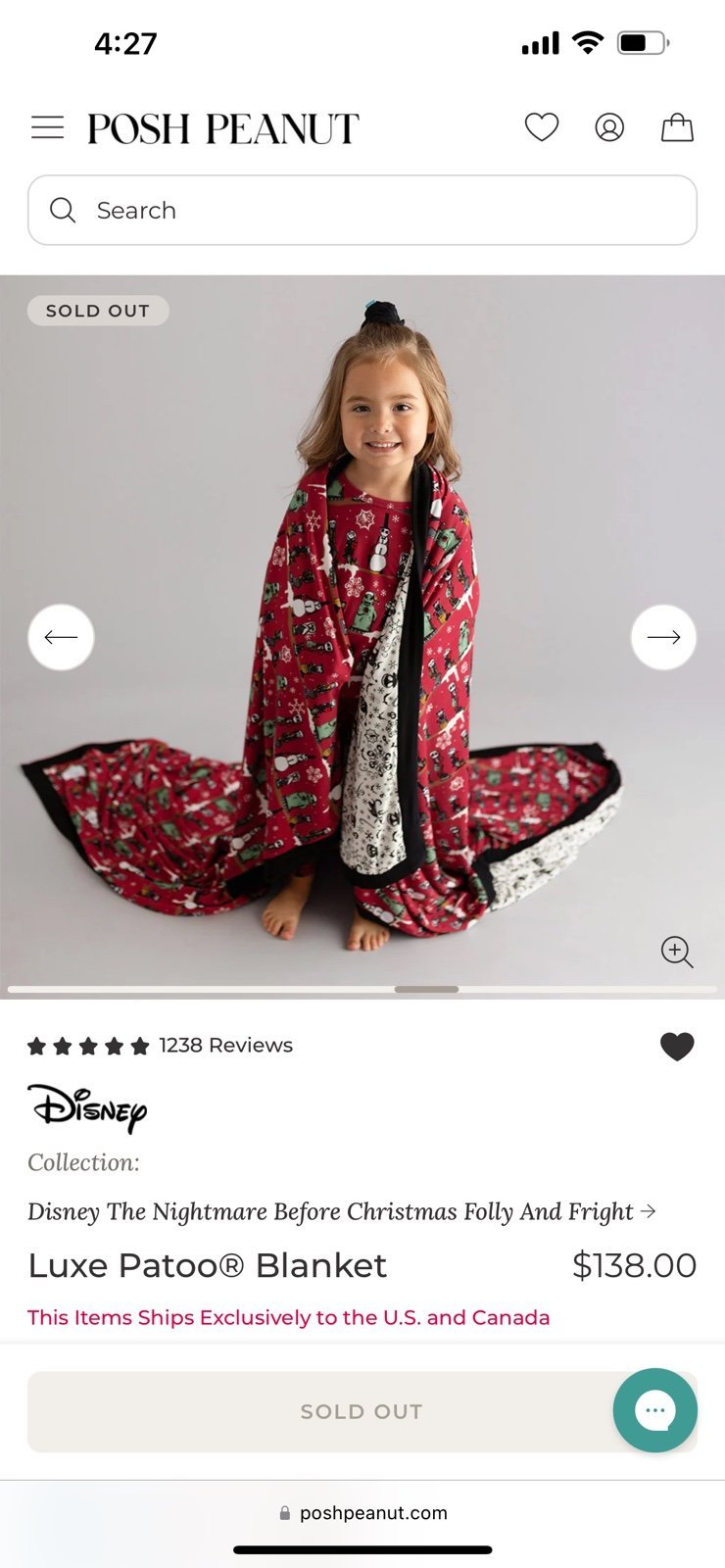Screen dimensions: 725x1568
Task: Toggle the filled favorite heart for this blanket
Action: point(677,1047)
